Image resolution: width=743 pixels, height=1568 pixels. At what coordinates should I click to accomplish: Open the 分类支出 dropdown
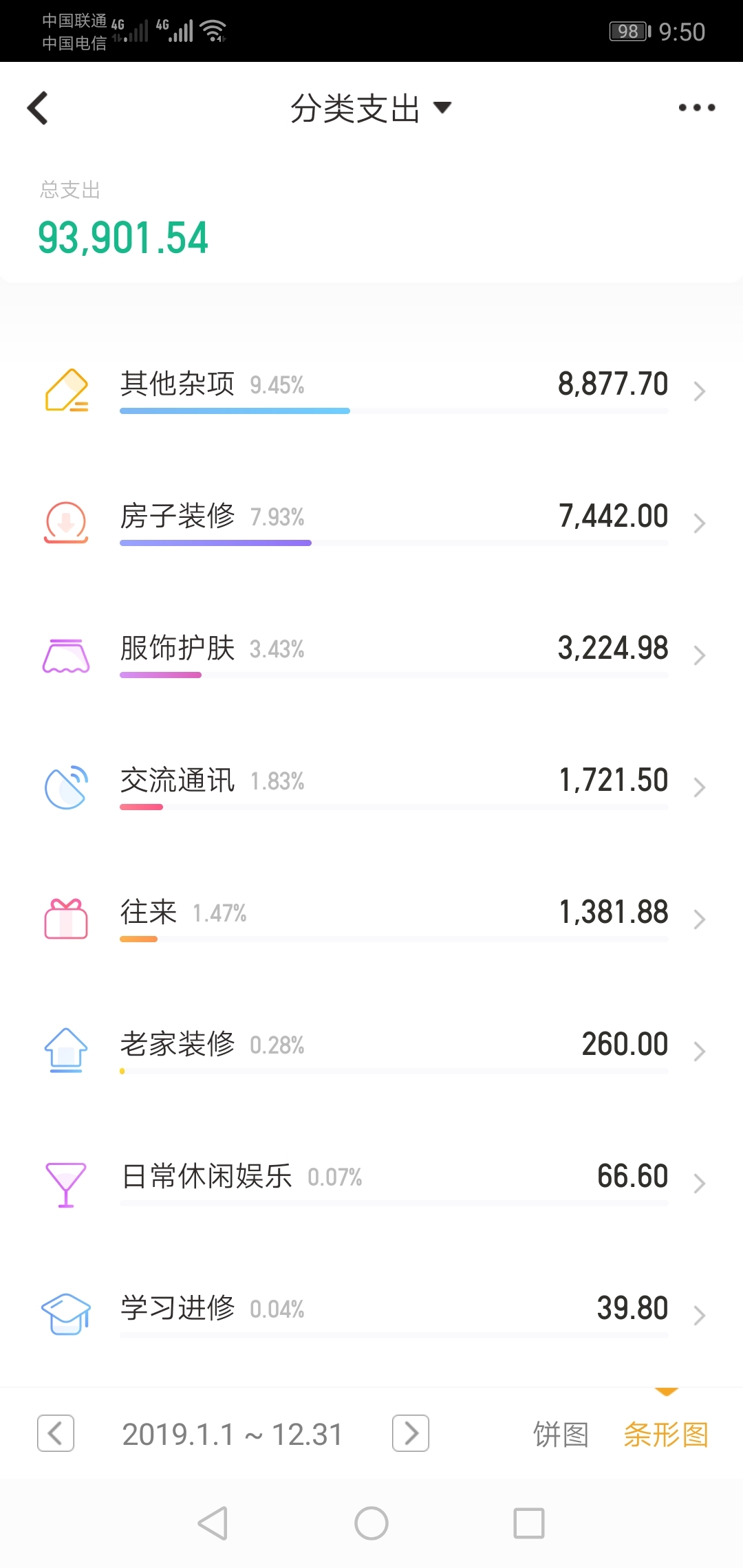coord(371,108)
